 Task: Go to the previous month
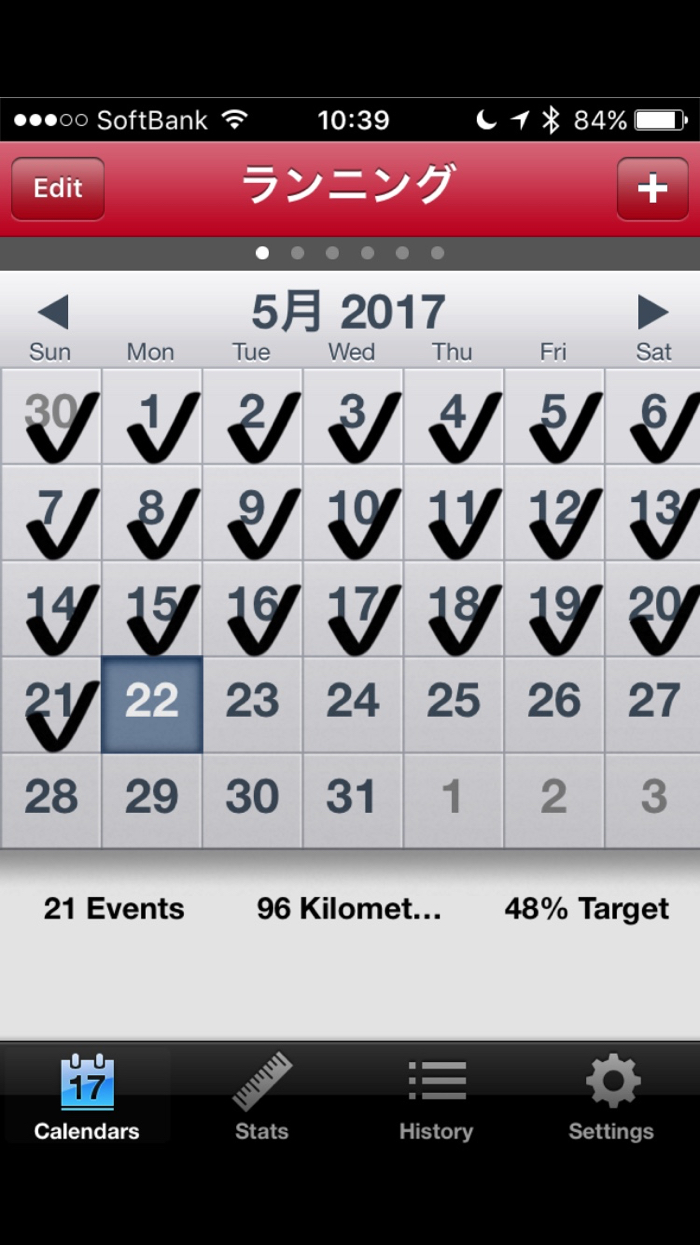pos(52,313)
